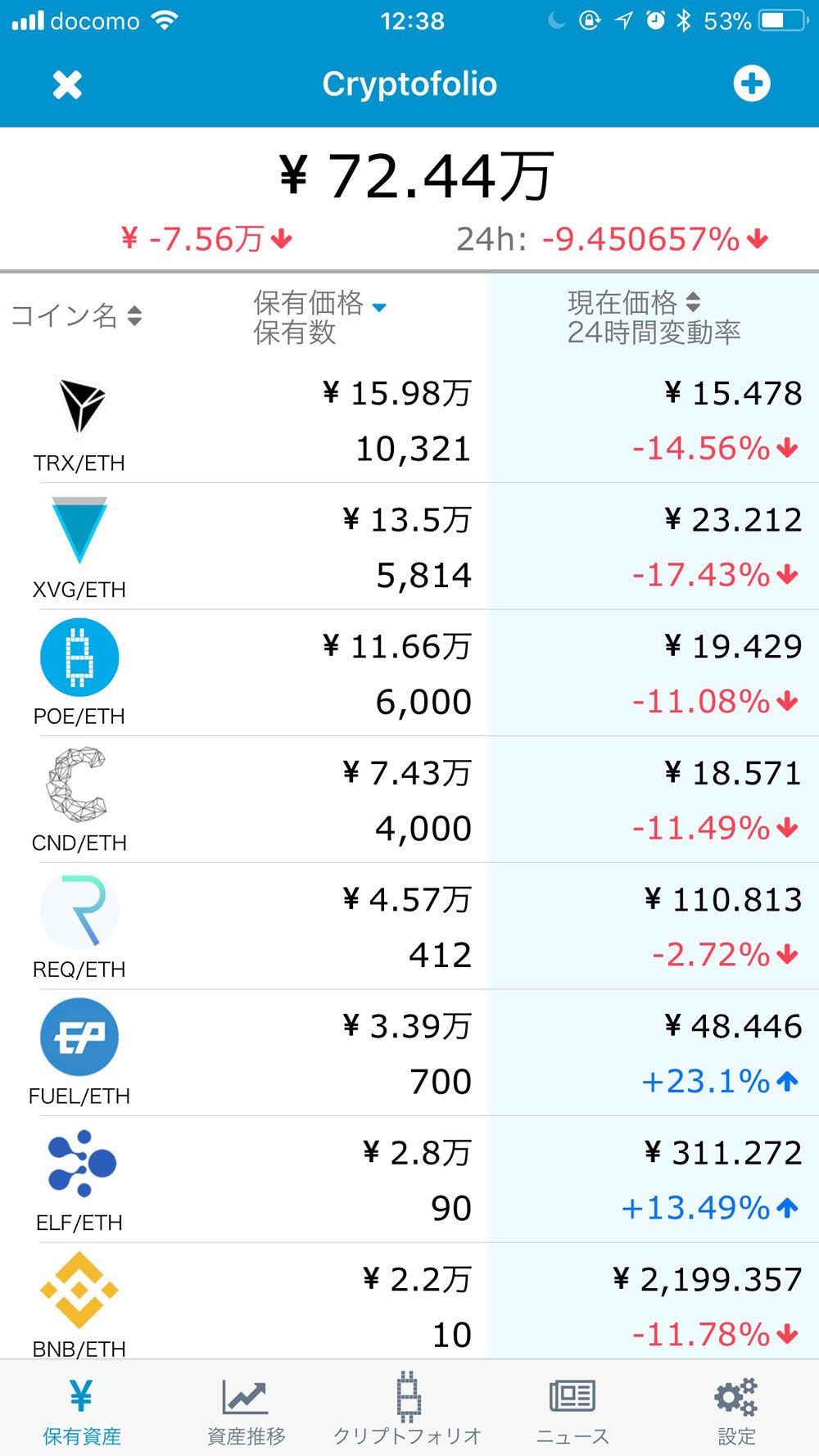Open the REQ/ETH holding row
This screenshot has height=1456, width=819.
tap(409, 926)
